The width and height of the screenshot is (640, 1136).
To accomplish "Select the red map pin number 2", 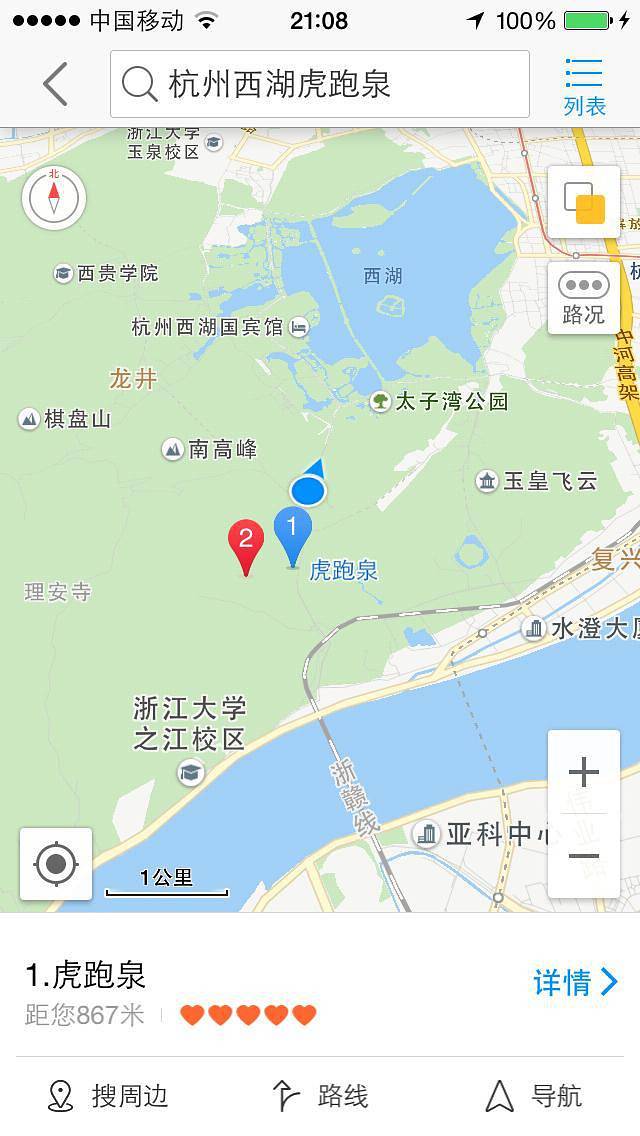I will click(x=246, y=545).
